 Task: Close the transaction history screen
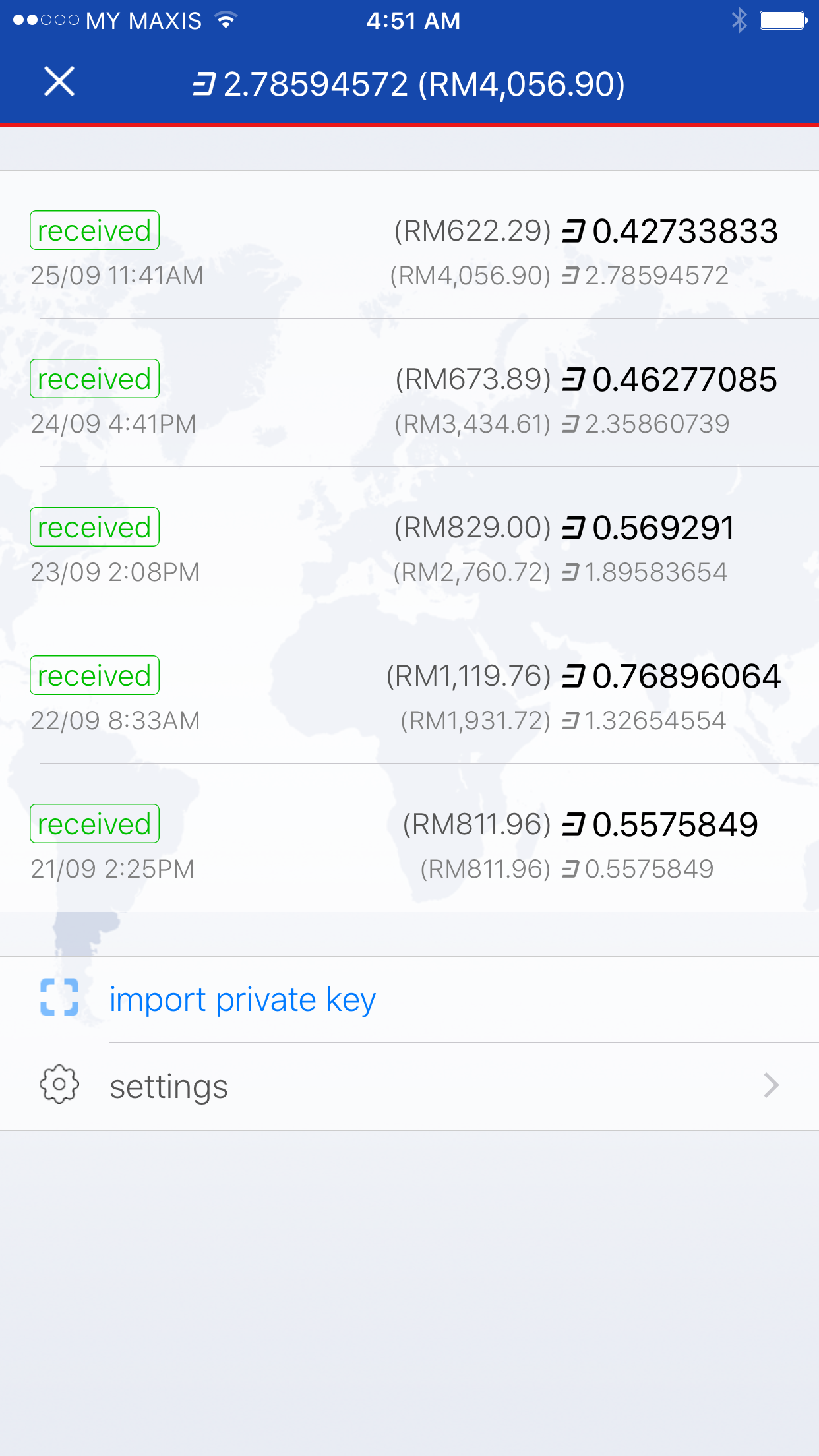[x=59, y=82]
